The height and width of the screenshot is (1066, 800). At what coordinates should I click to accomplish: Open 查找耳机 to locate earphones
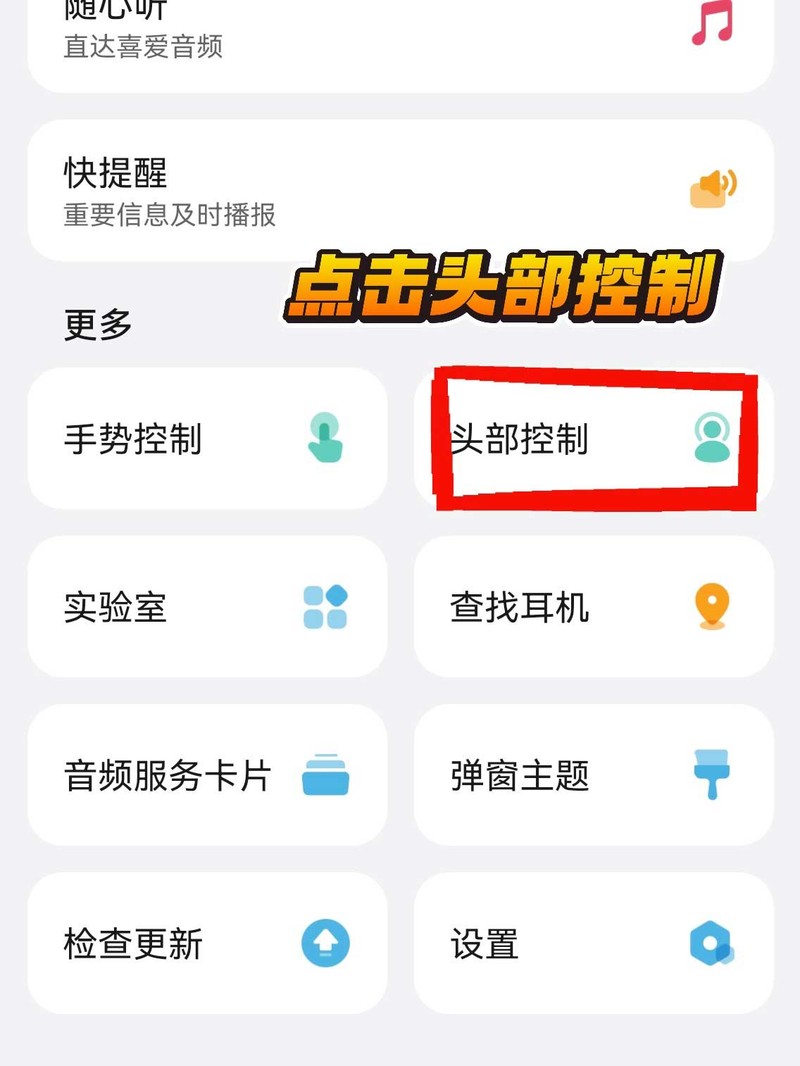pyautogui.click(x=594, y=606)
